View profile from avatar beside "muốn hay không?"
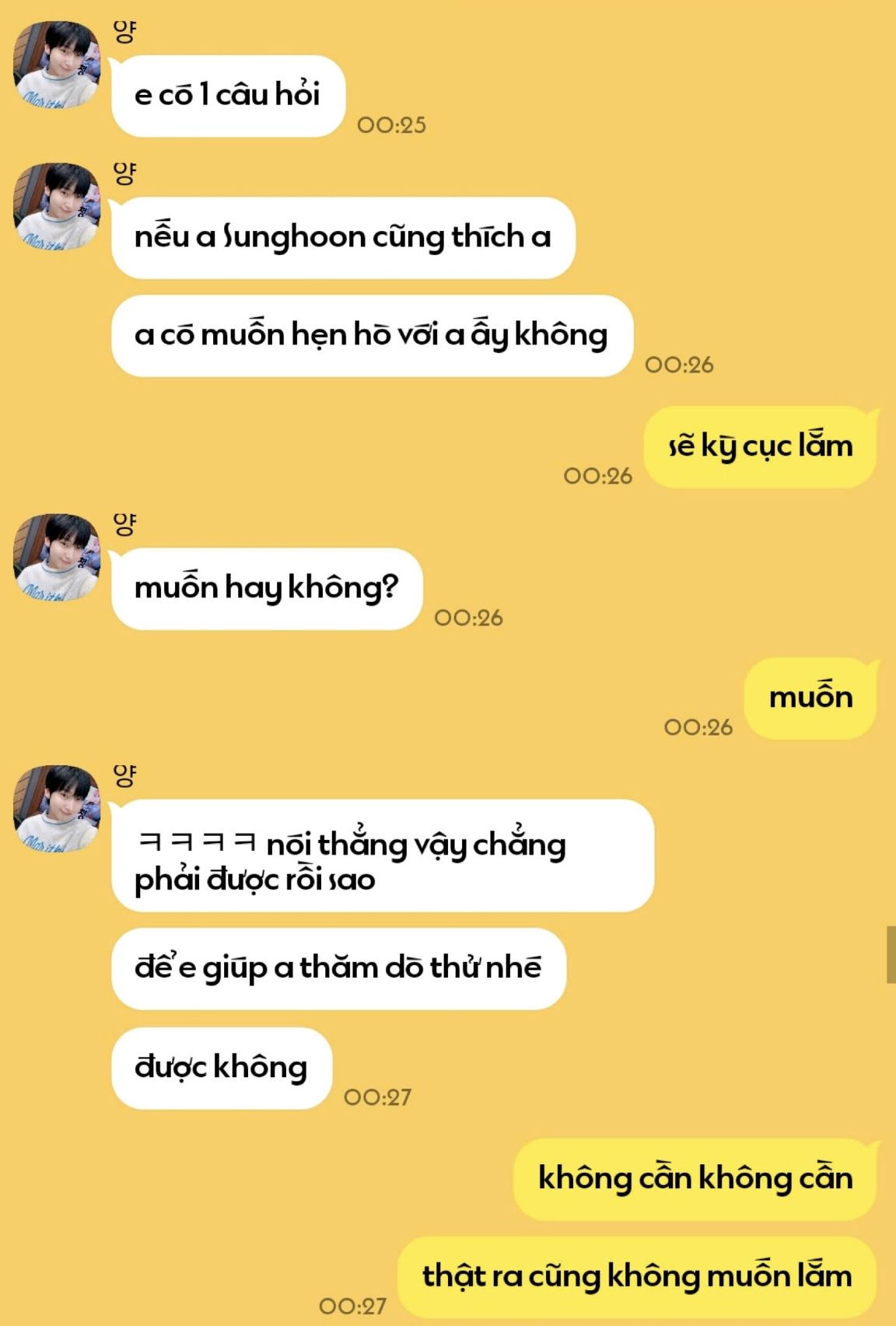This screenshot has height=1326, width=896. [x=57, y=558]
